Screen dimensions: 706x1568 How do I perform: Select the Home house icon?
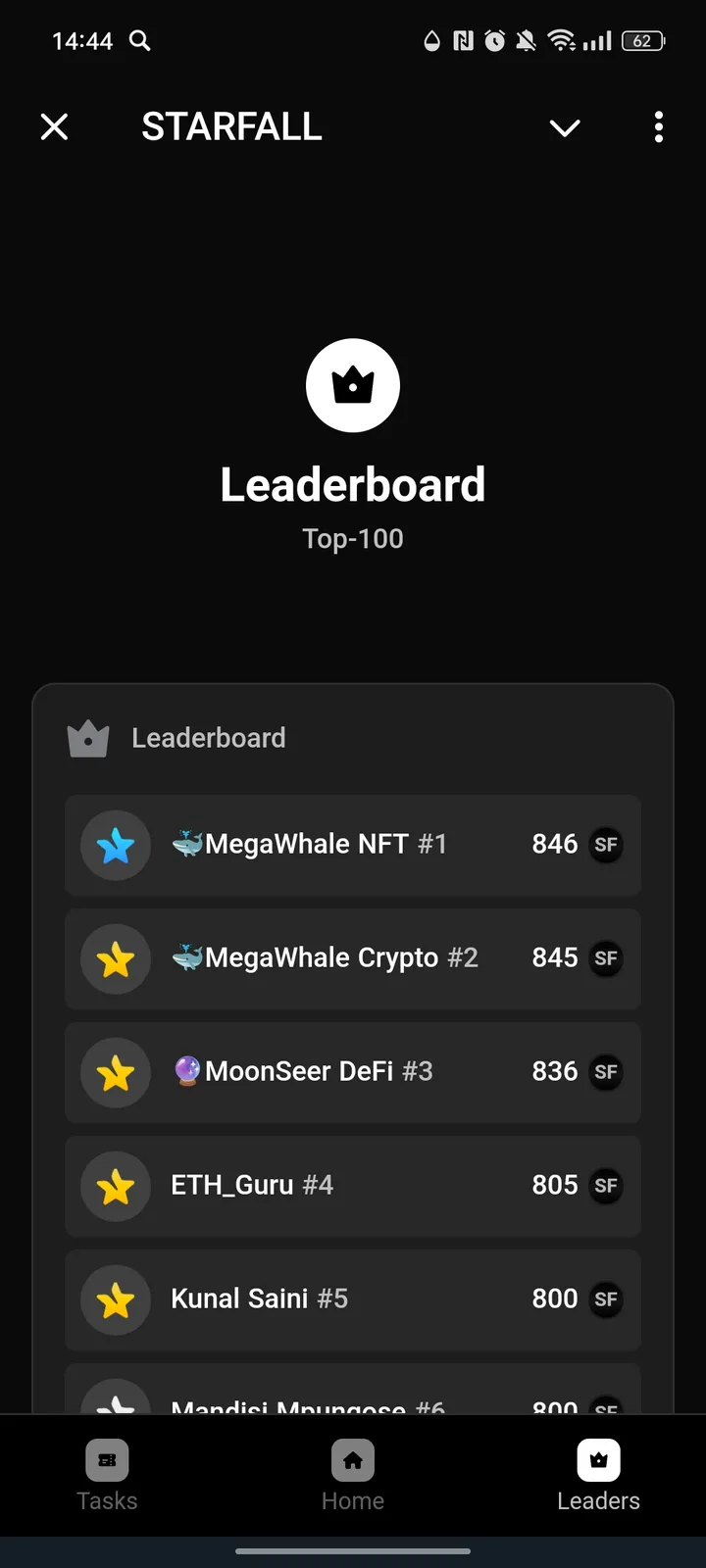pyautogui.click(x=353, y=1459)
